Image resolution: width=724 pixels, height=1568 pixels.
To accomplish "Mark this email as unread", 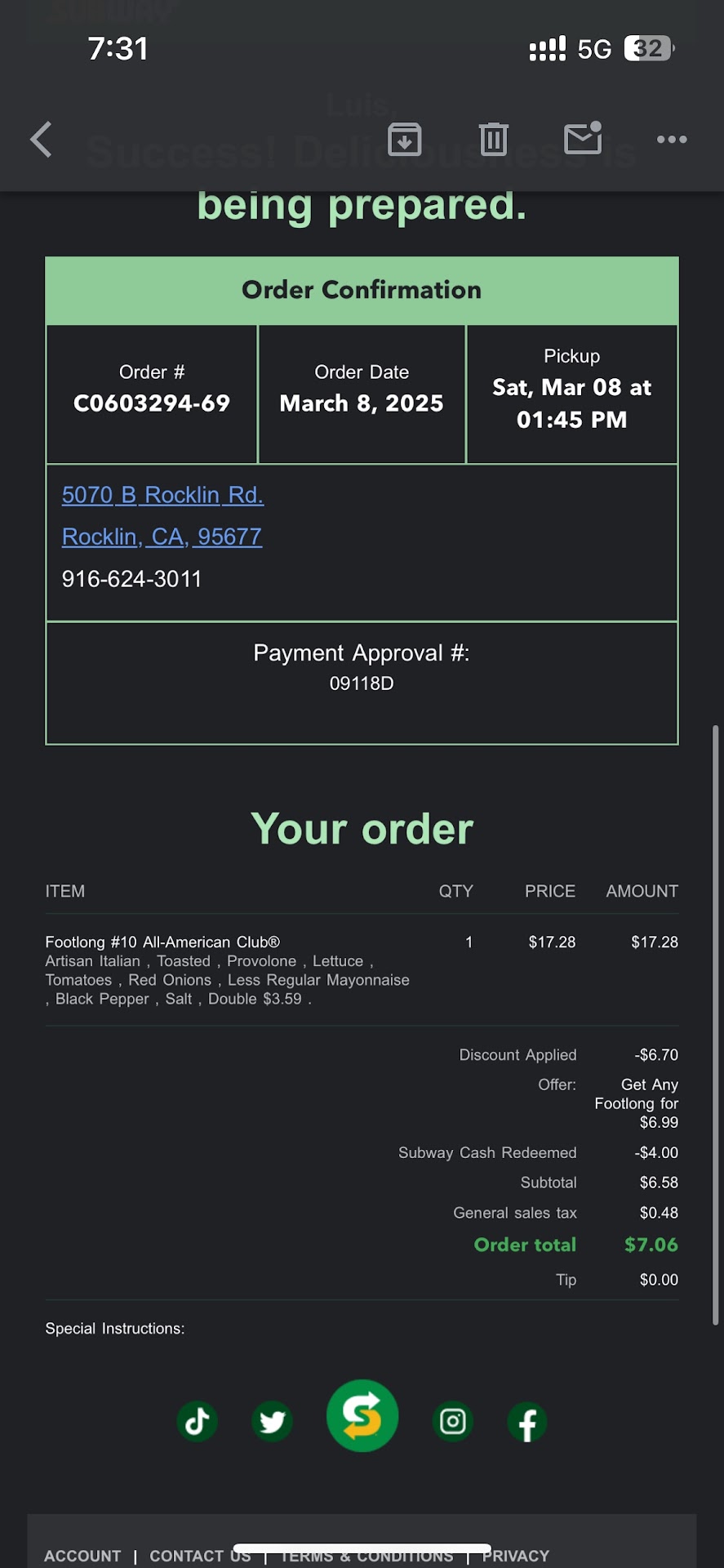I will [583, 138].
